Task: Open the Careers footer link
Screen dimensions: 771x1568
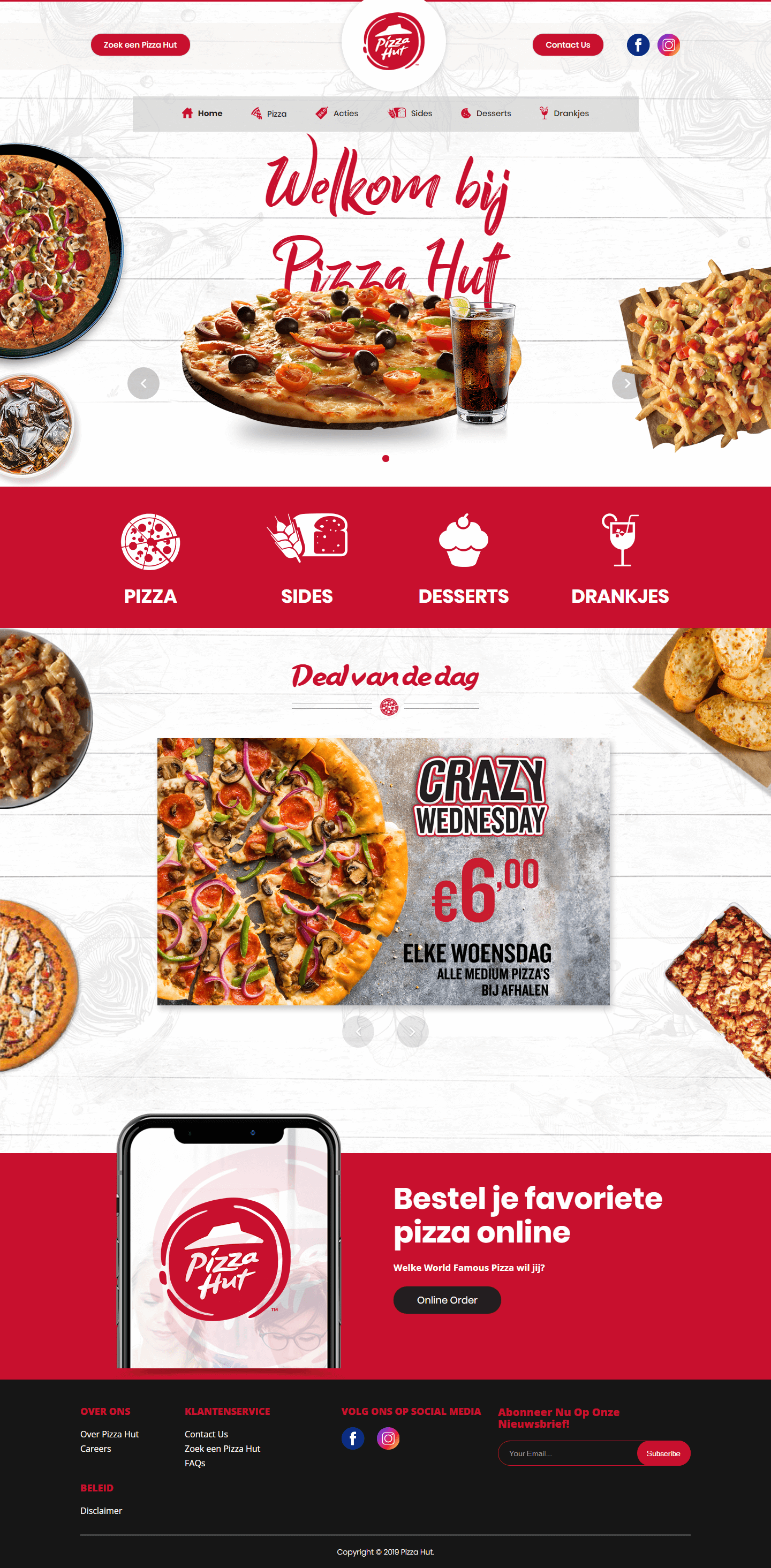Action: [x=96, y=1449]
